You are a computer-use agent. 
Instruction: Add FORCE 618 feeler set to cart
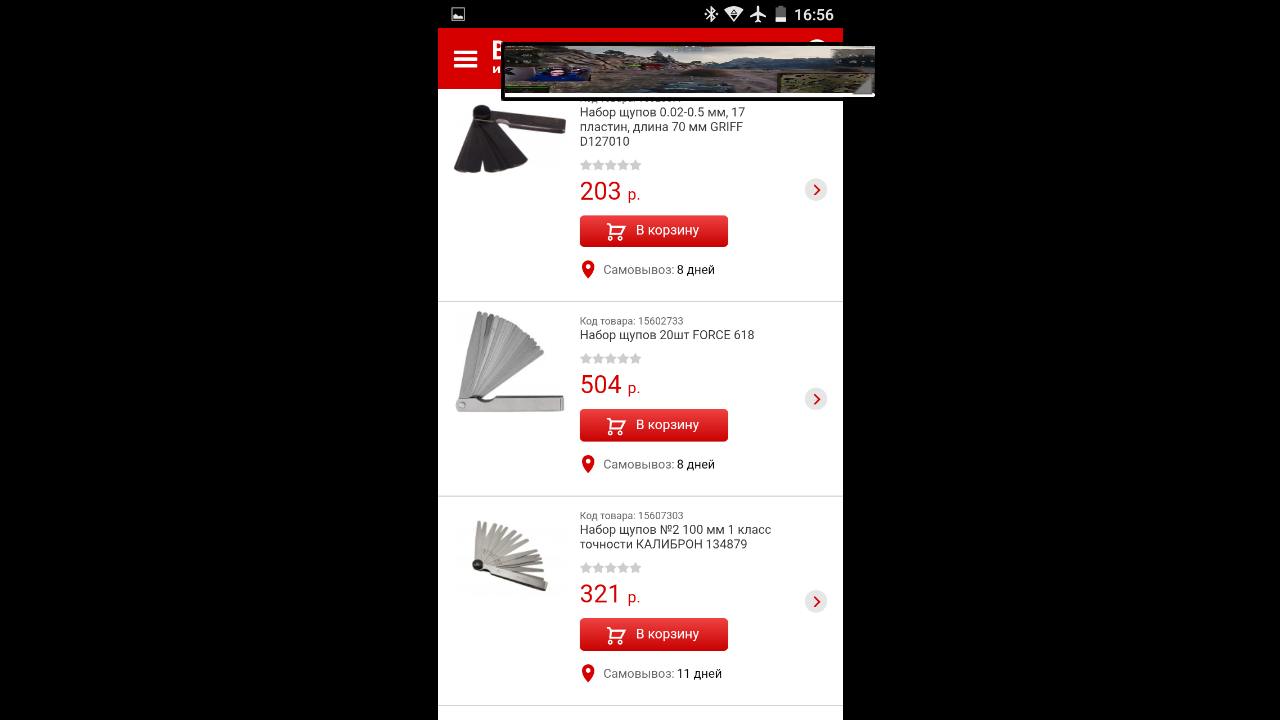coord(653,425)
